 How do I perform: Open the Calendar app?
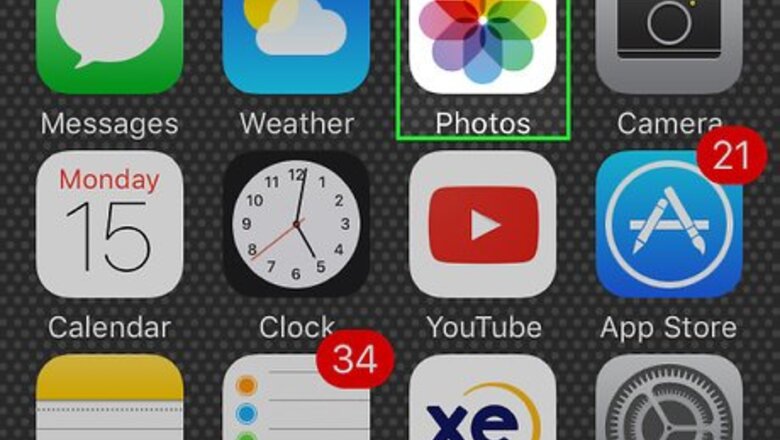pyautogui.click(x=110, y=224)
